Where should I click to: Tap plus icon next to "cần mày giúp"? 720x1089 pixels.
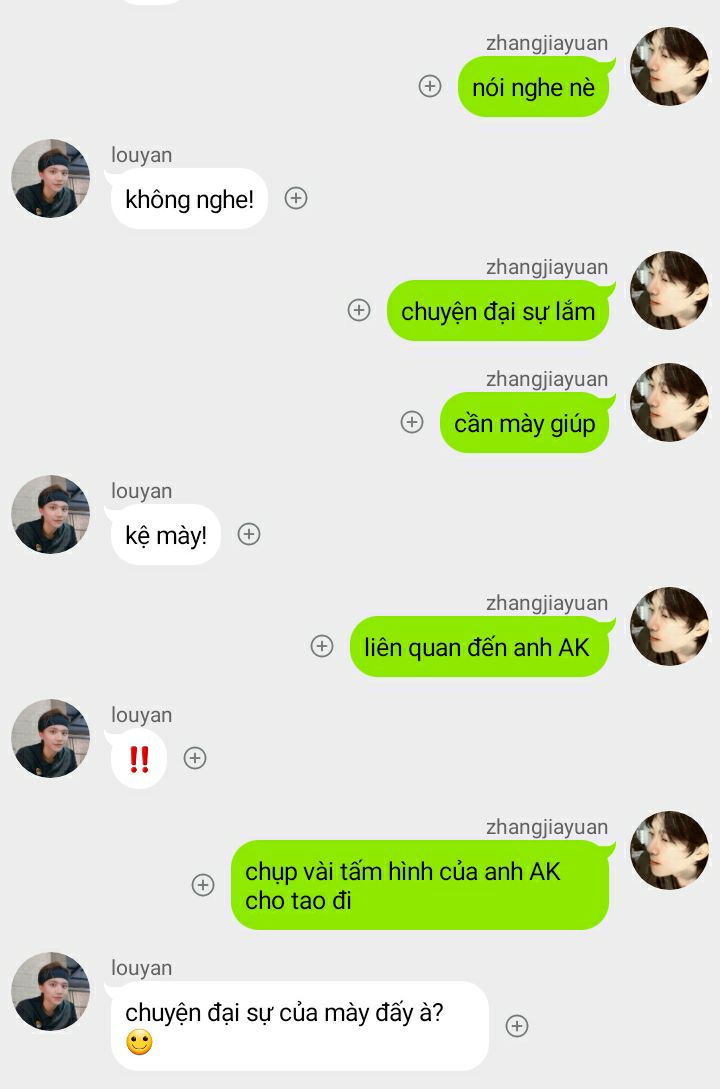[412, 422]
